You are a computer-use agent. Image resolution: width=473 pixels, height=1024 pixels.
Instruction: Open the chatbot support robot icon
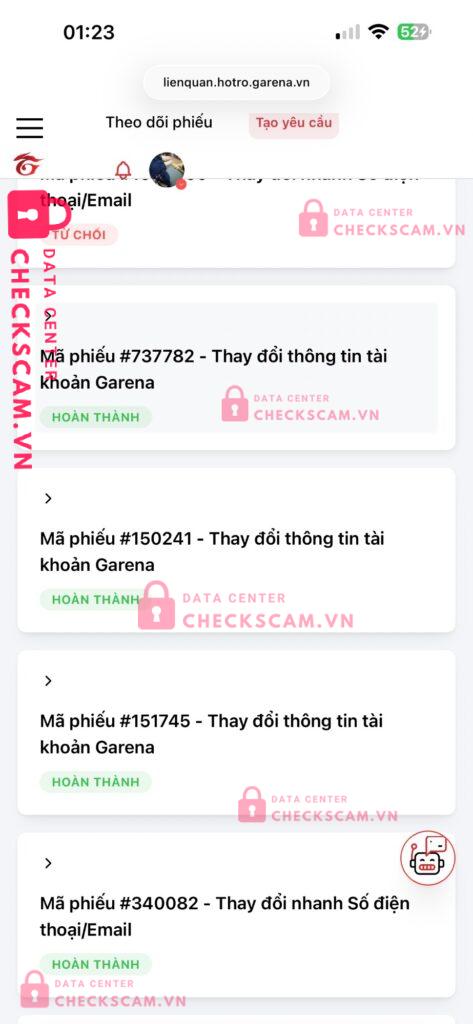428,858
